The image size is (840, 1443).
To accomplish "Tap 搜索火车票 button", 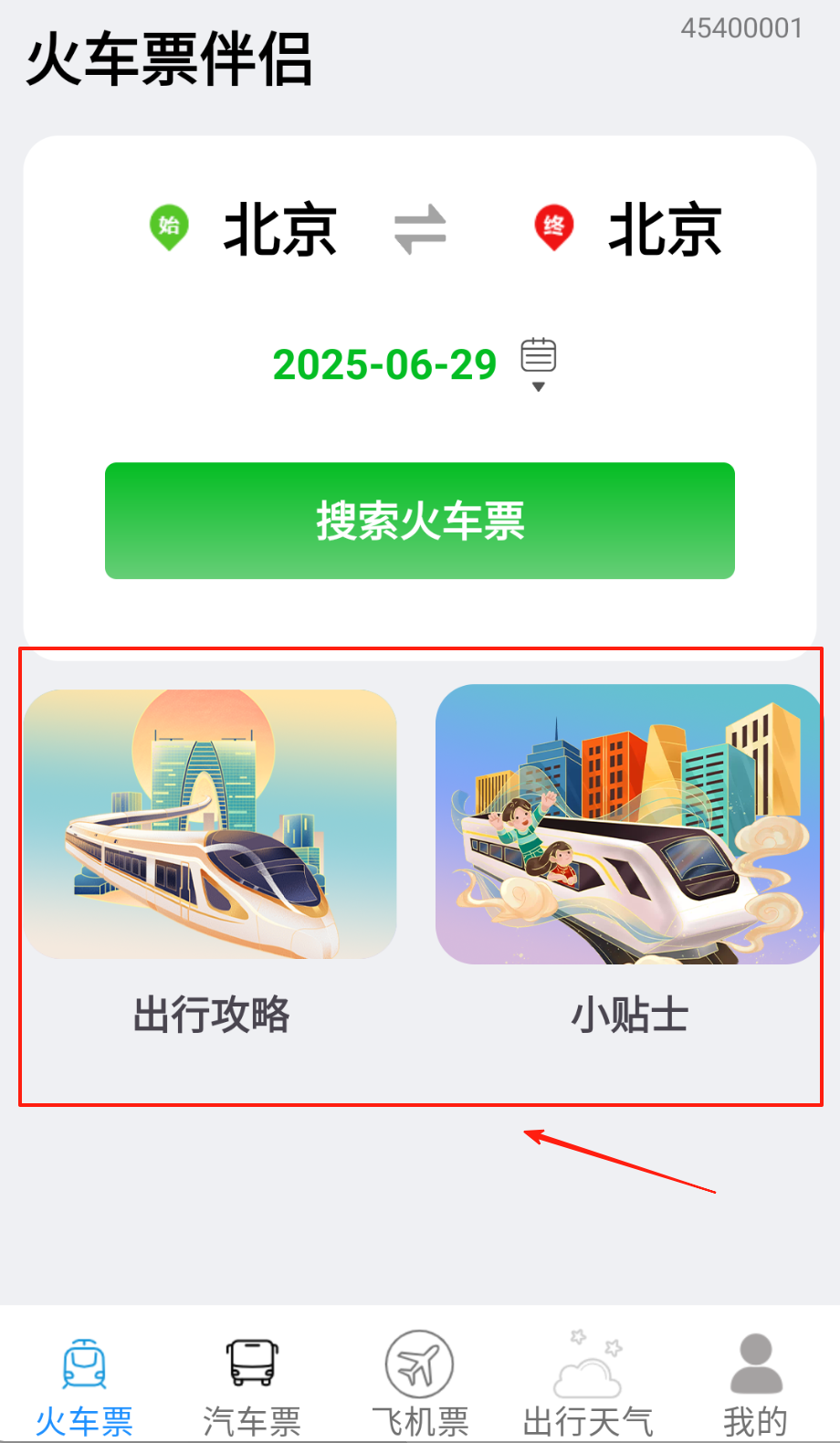I will 420,521.
